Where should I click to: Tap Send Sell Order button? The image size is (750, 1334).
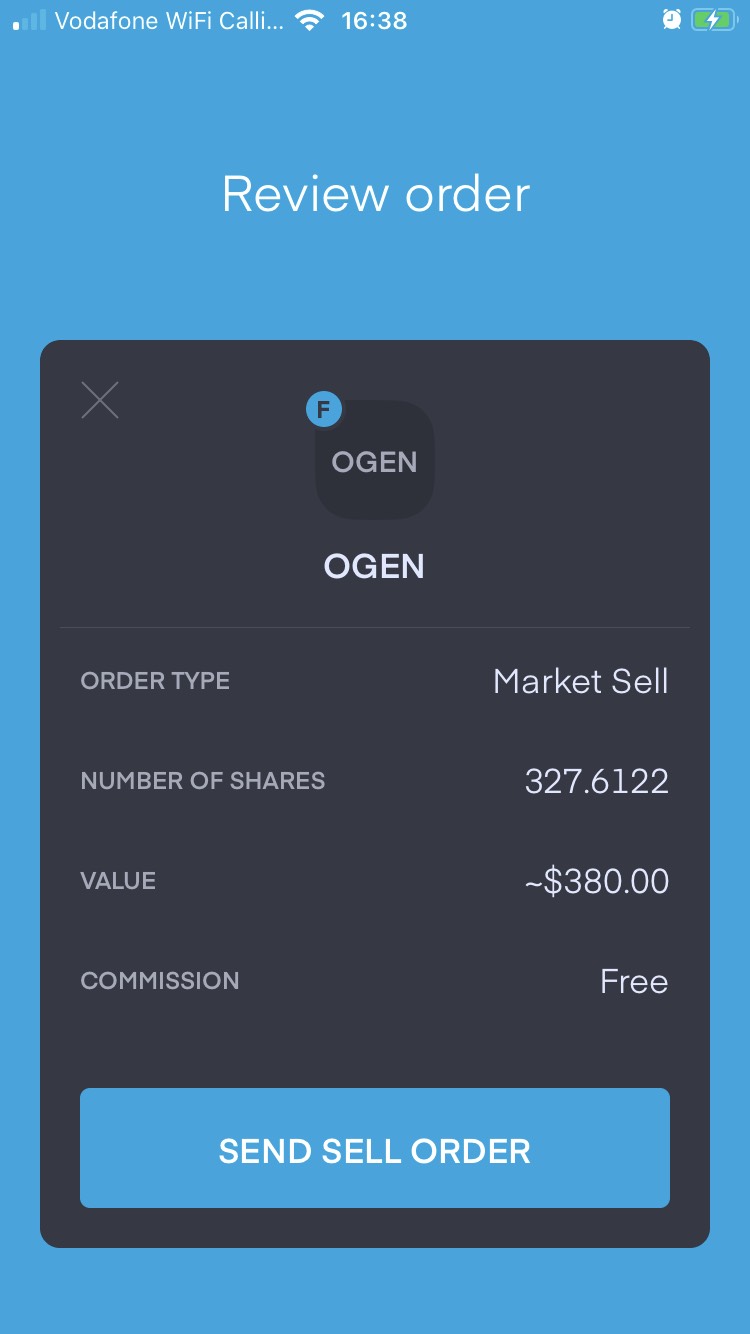(374, 1148)
